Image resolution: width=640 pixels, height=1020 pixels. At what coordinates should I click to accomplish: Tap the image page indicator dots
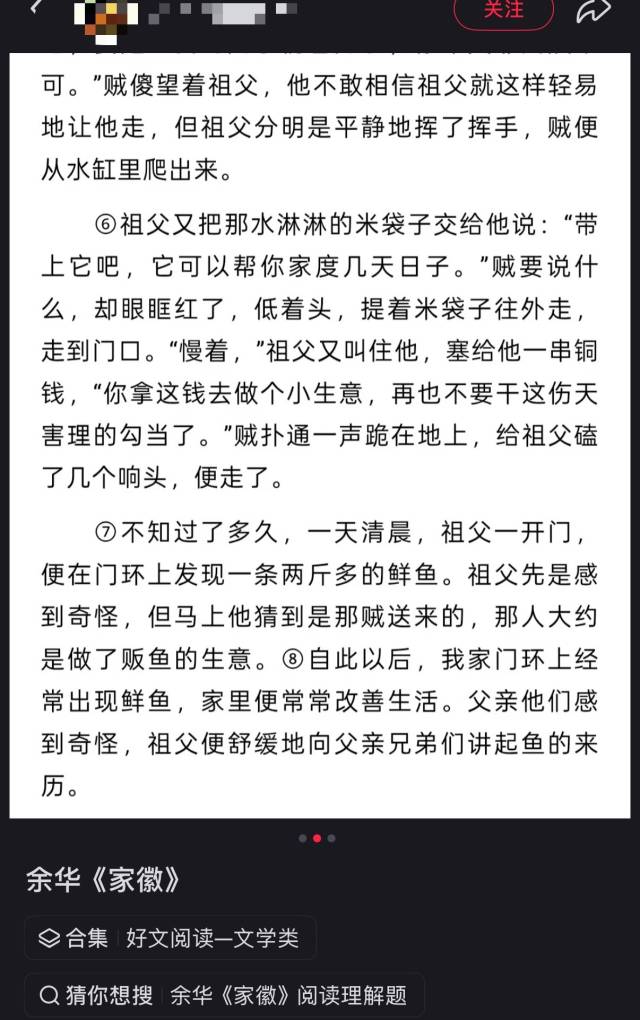point(317,838)
